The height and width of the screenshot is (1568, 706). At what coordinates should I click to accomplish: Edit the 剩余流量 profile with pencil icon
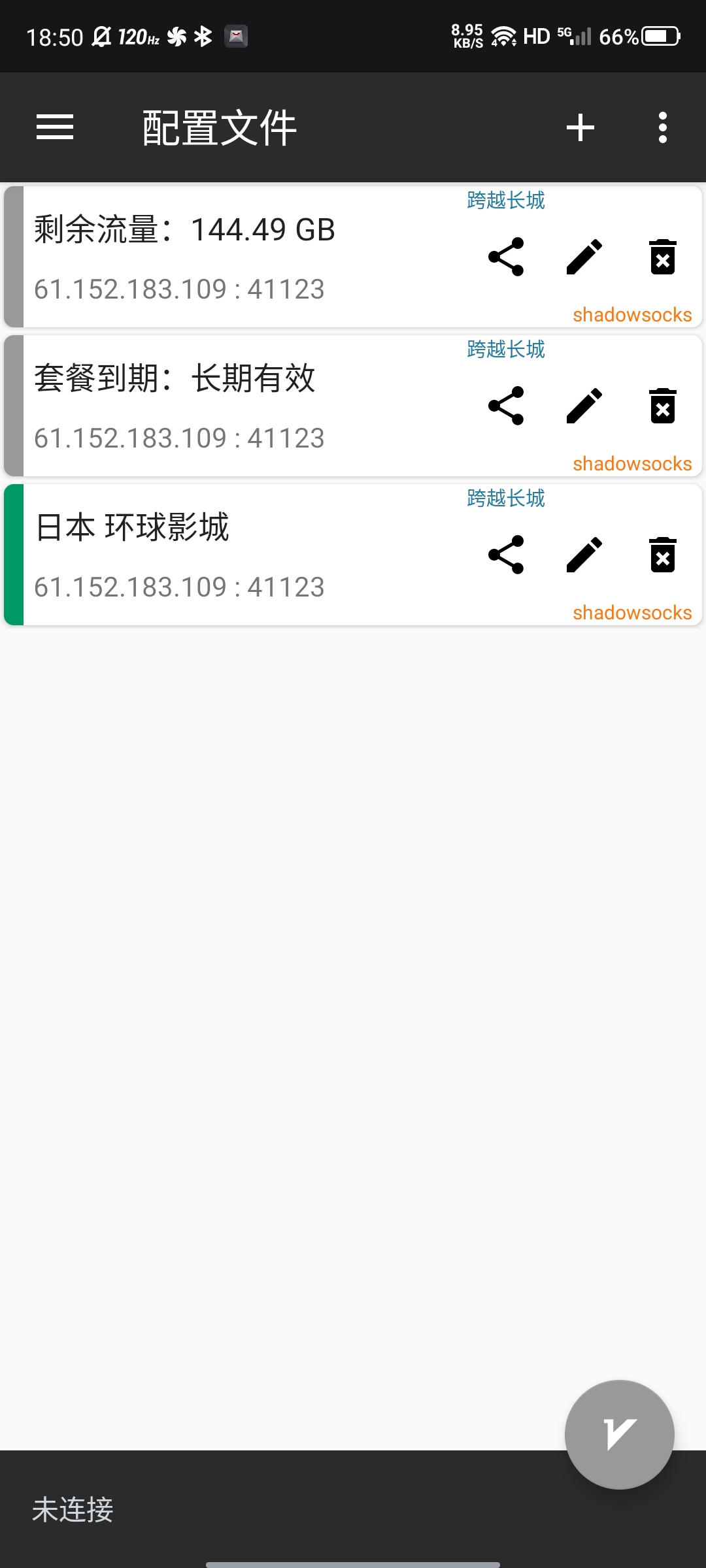584,257
